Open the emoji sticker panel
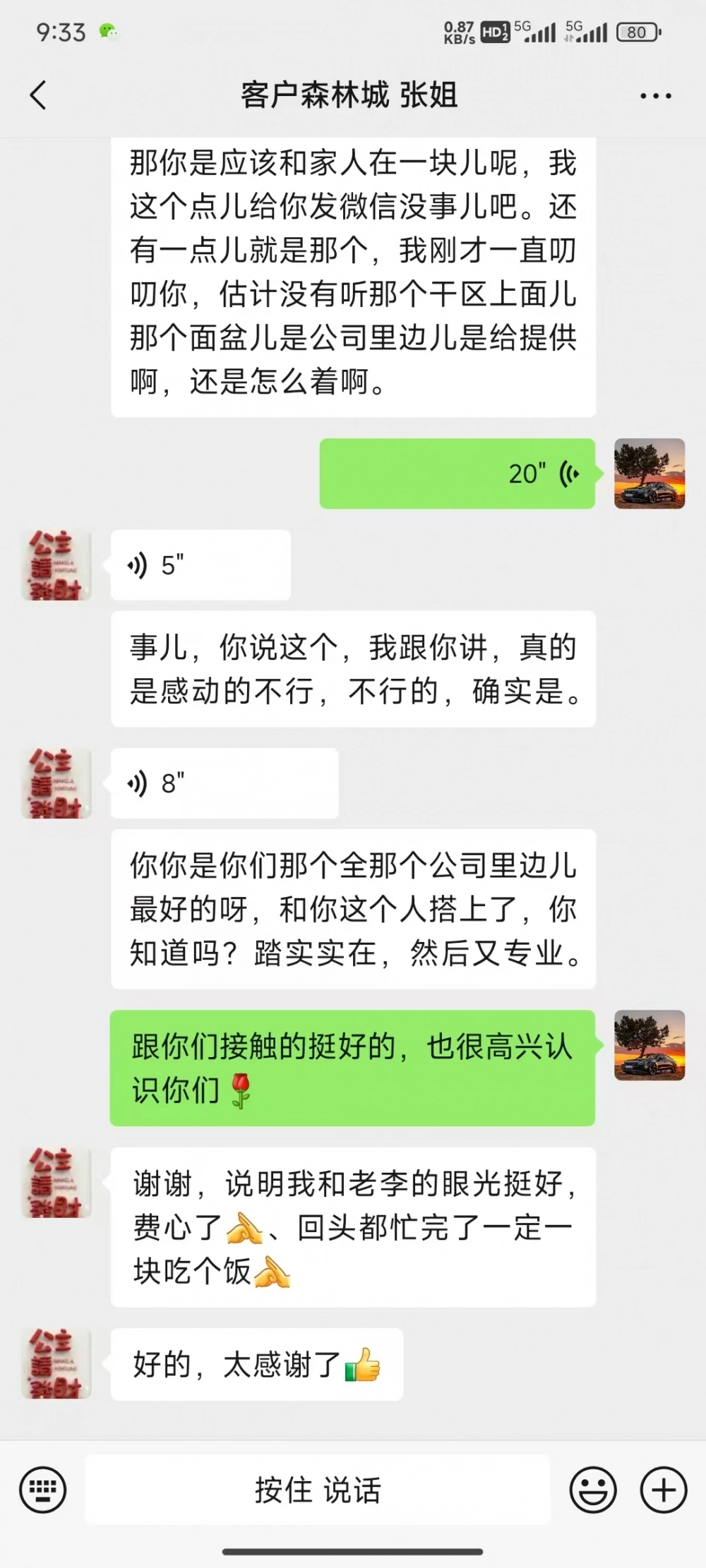Screen dimensions: 706x1568 click(x=593, y=1490)
